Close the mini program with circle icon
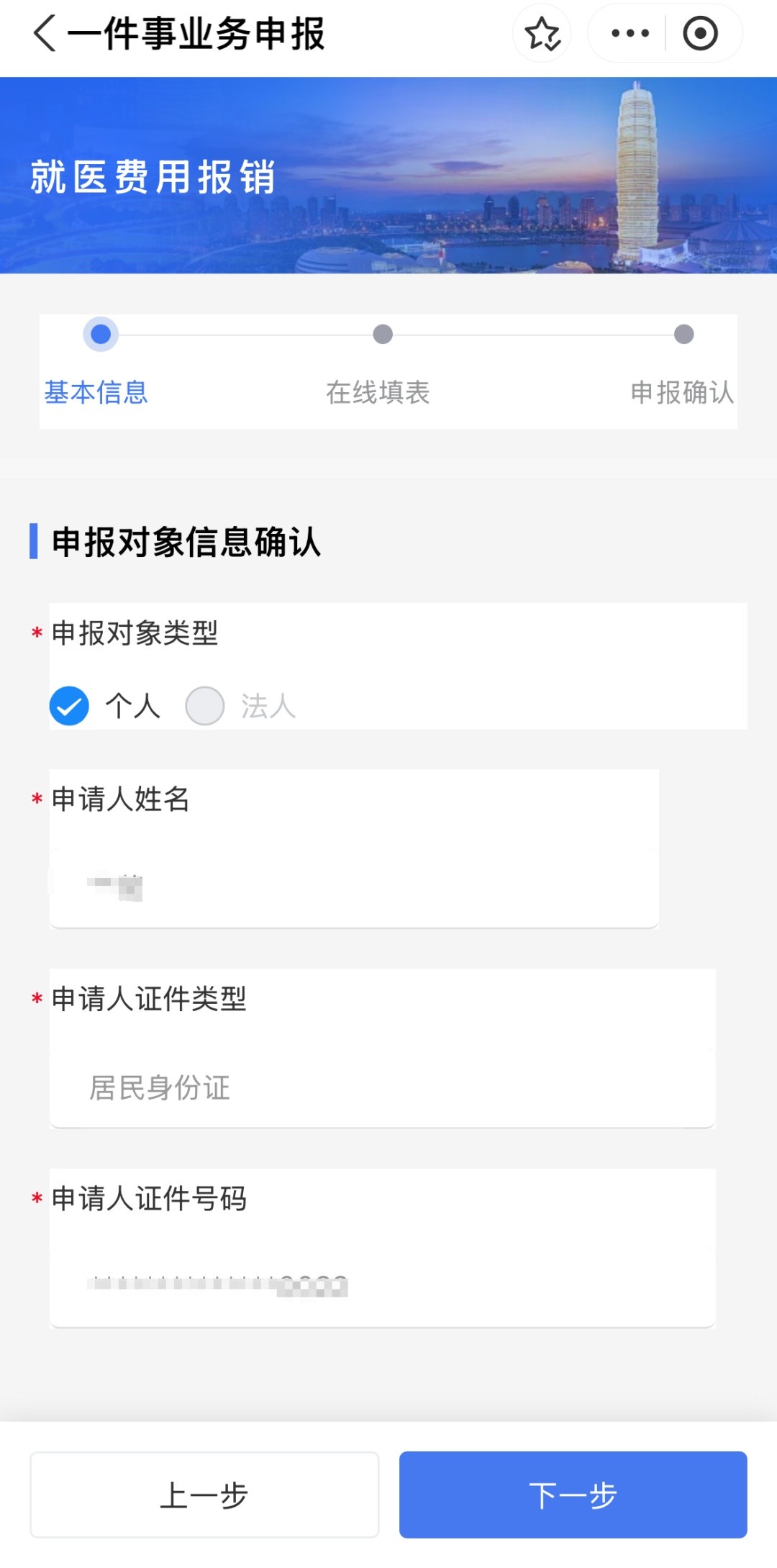The height and width of the screenshot is (1568, 777). coord(700,34)
